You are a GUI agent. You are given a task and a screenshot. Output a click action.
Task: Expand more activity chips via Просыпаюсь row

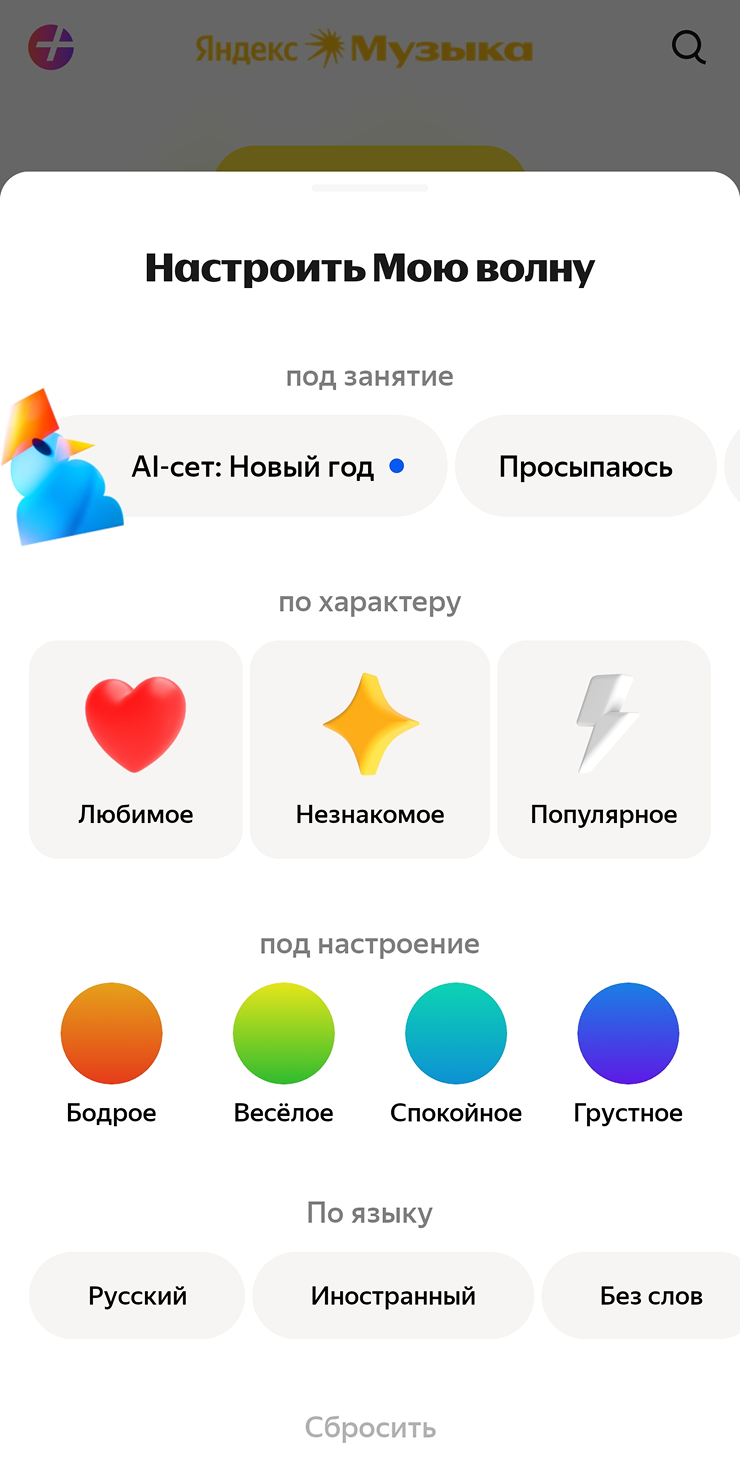pyautogui.click(x=585, y=466)
